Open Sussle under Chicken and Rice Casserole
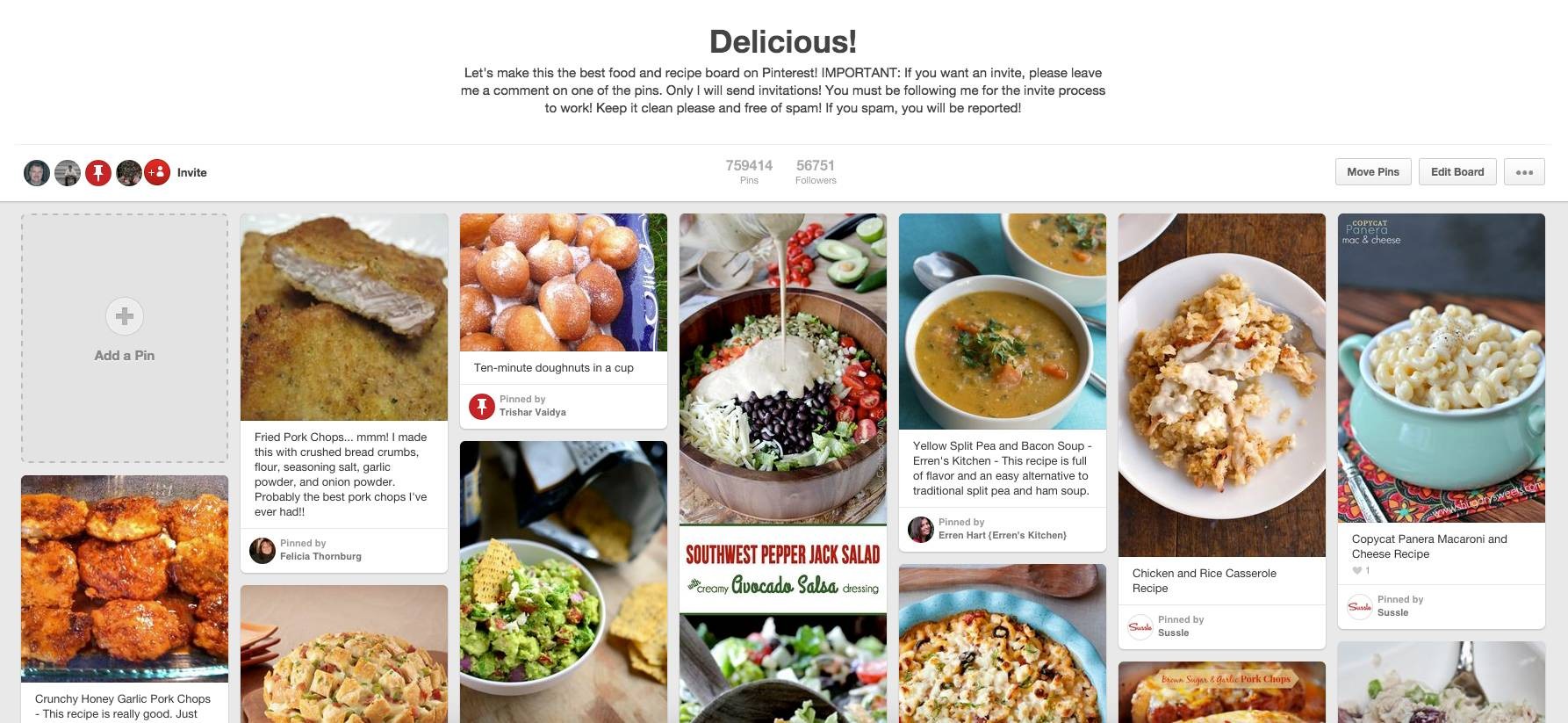1568x723 pixels. 1173,633
